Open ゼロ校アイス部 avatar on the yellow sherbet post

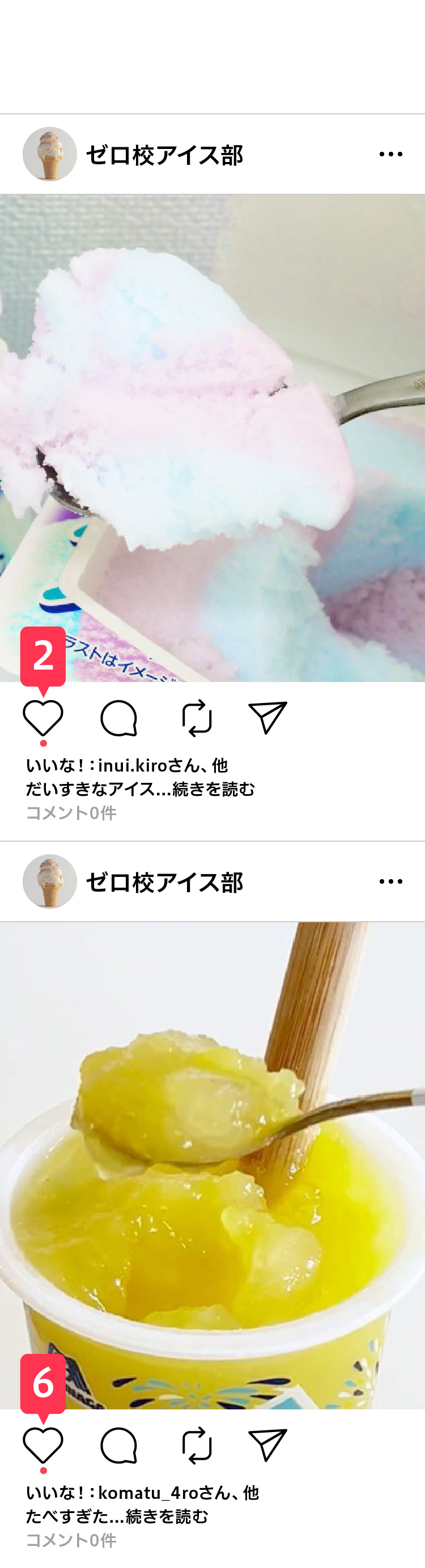[50, 881]
